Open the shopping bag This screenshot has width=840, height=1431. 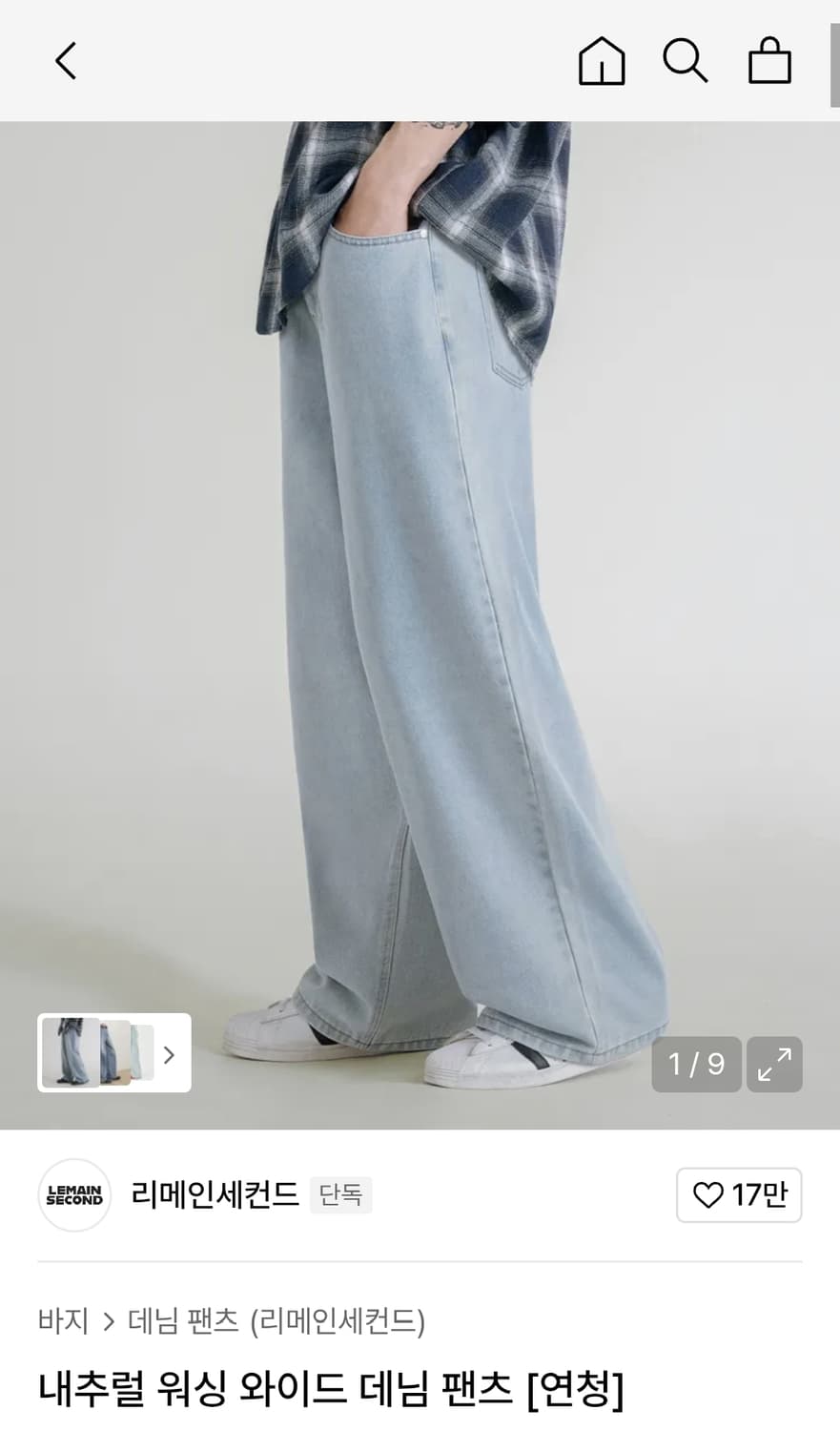(768, 60)
